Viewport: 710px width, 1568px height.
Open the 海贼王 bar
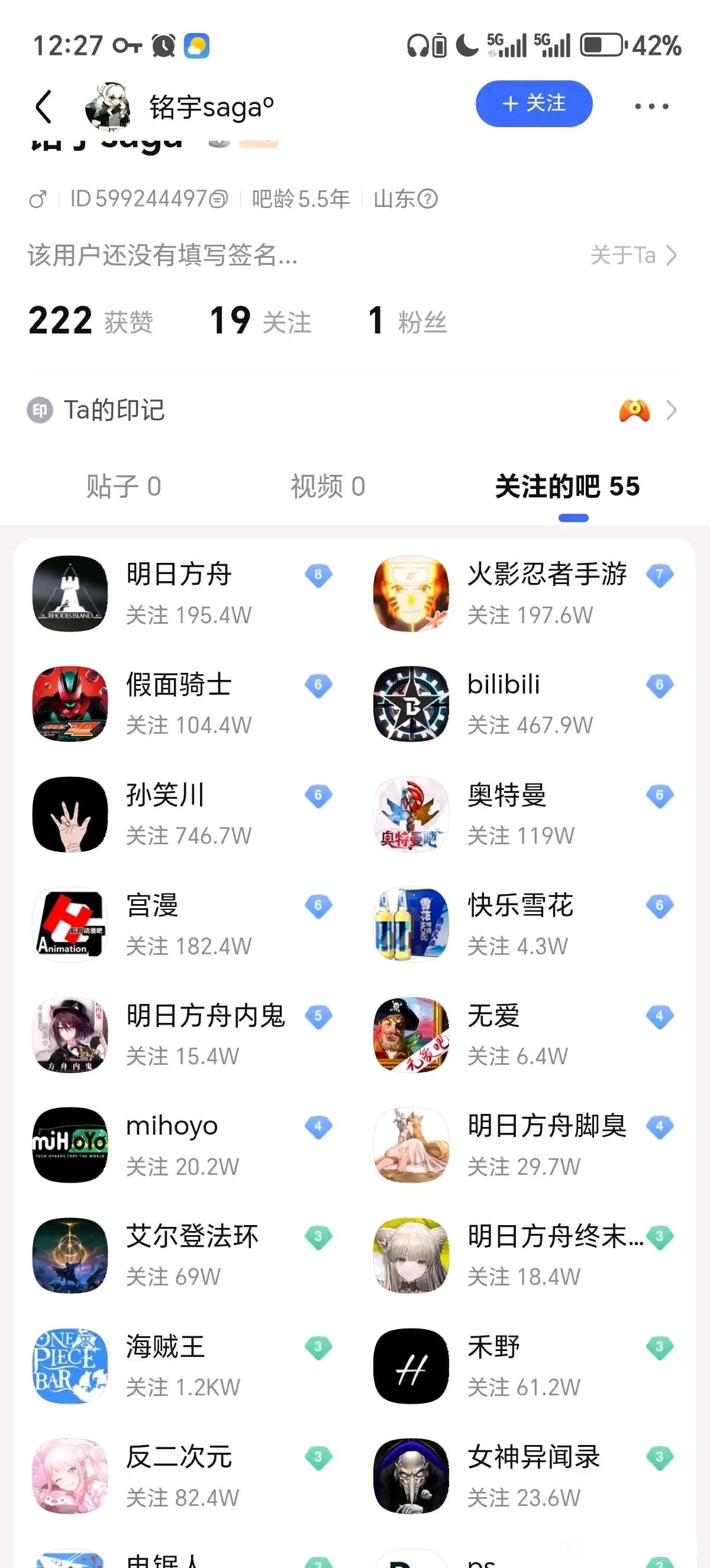point(179,1365)
